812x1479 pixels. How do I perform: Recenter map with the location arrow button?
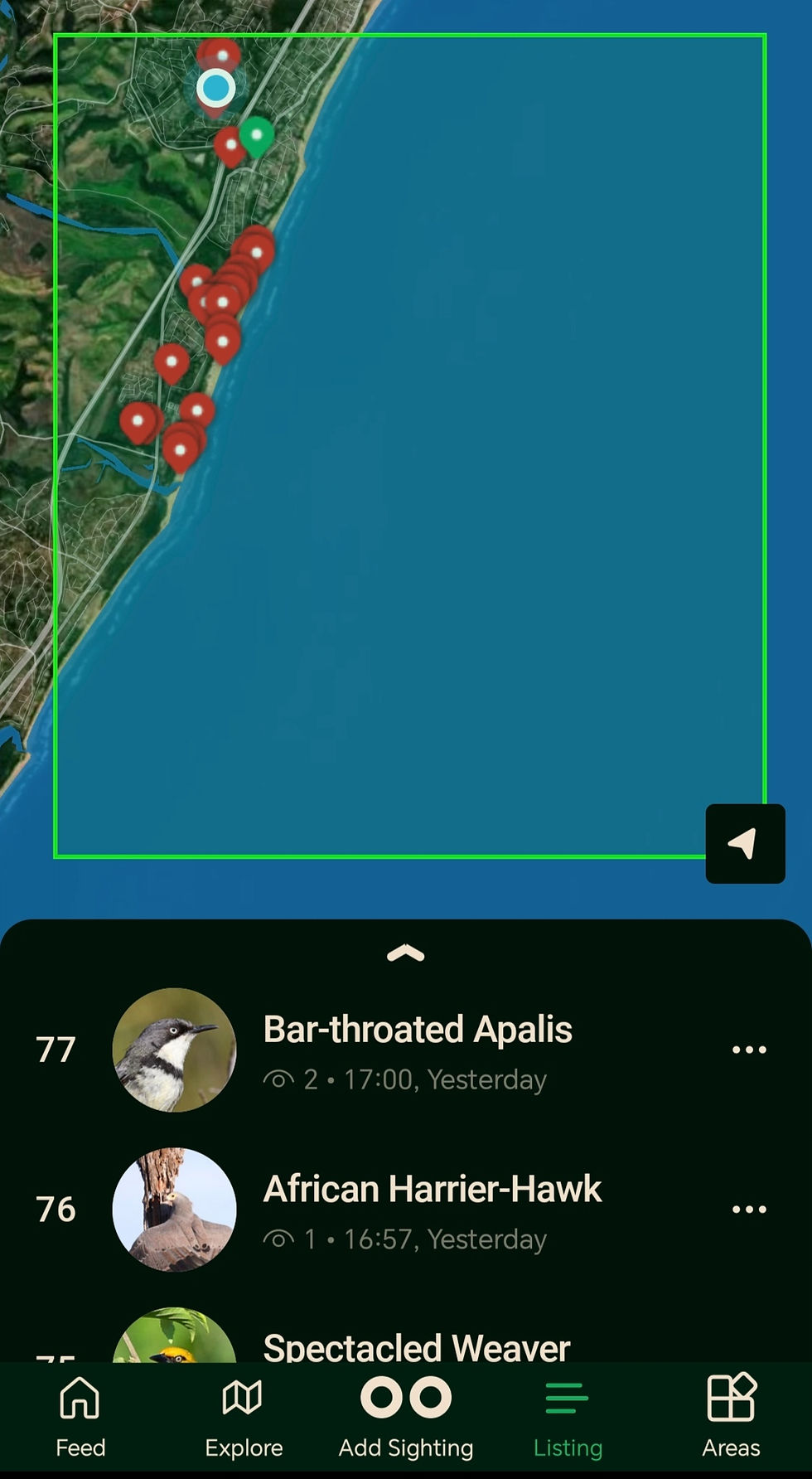[745, 843]
